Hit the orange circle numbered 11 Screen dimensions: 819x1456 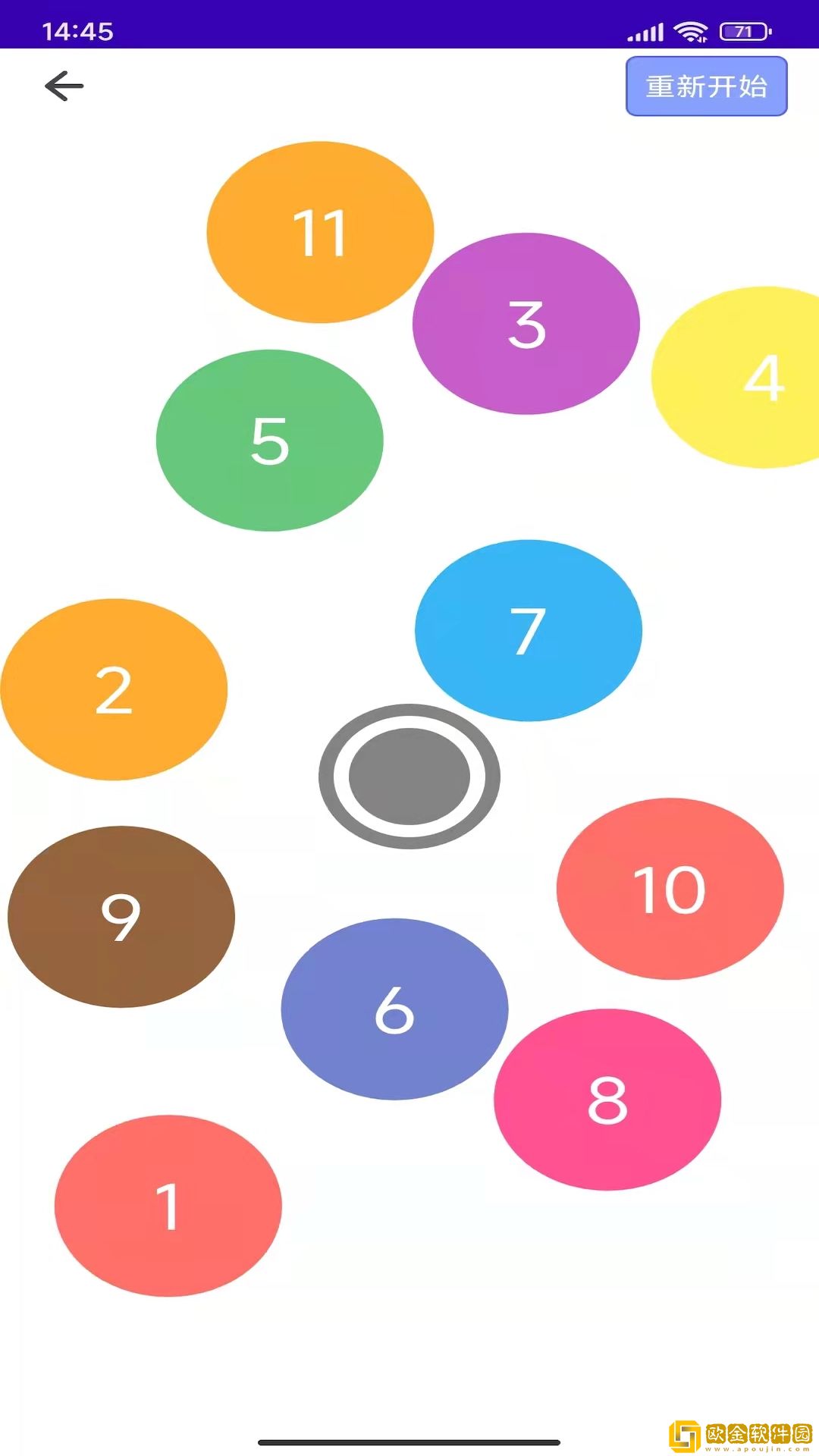coord(320,232)
